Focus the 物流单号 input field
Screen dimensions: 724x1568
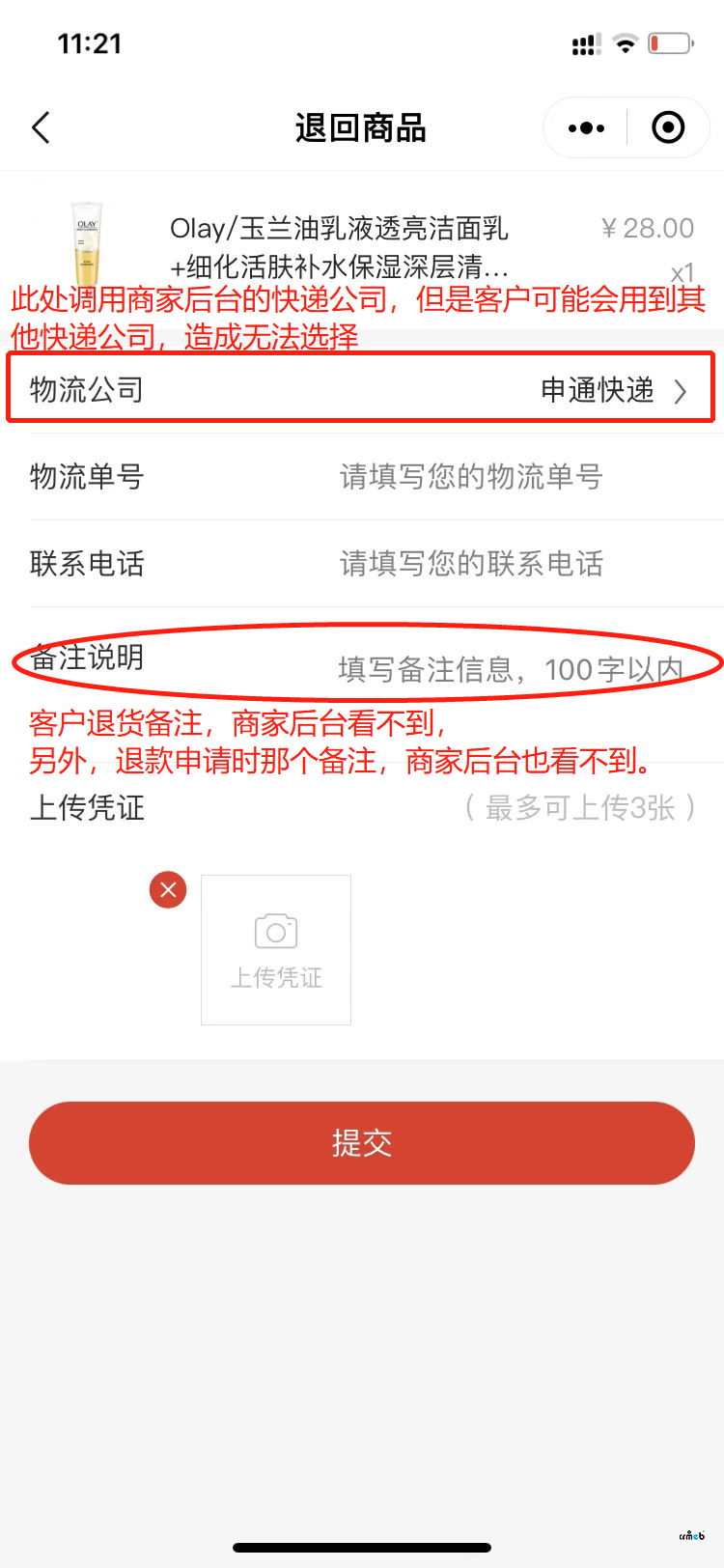pos(471,476)
